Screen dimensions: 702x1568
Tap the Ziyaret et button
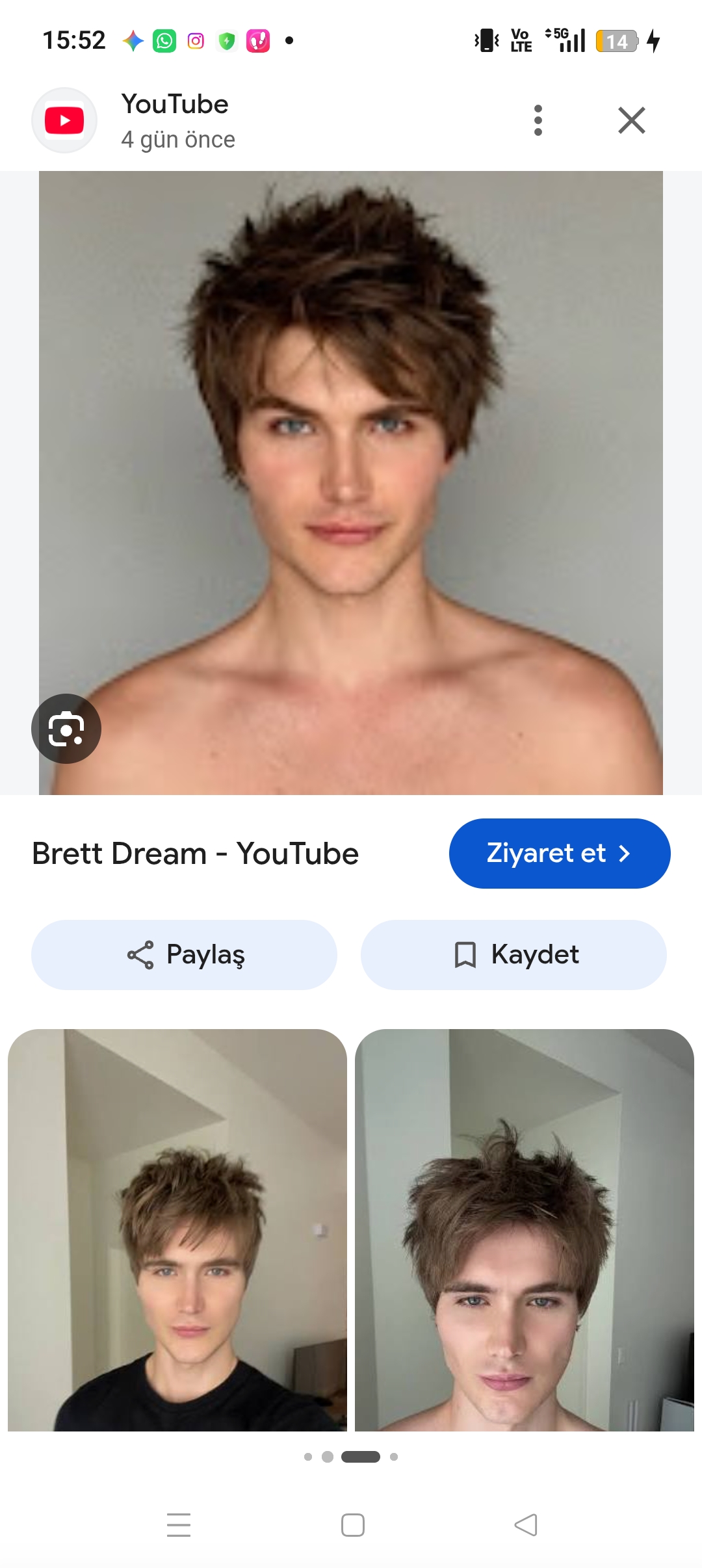(x=560, y=853)
